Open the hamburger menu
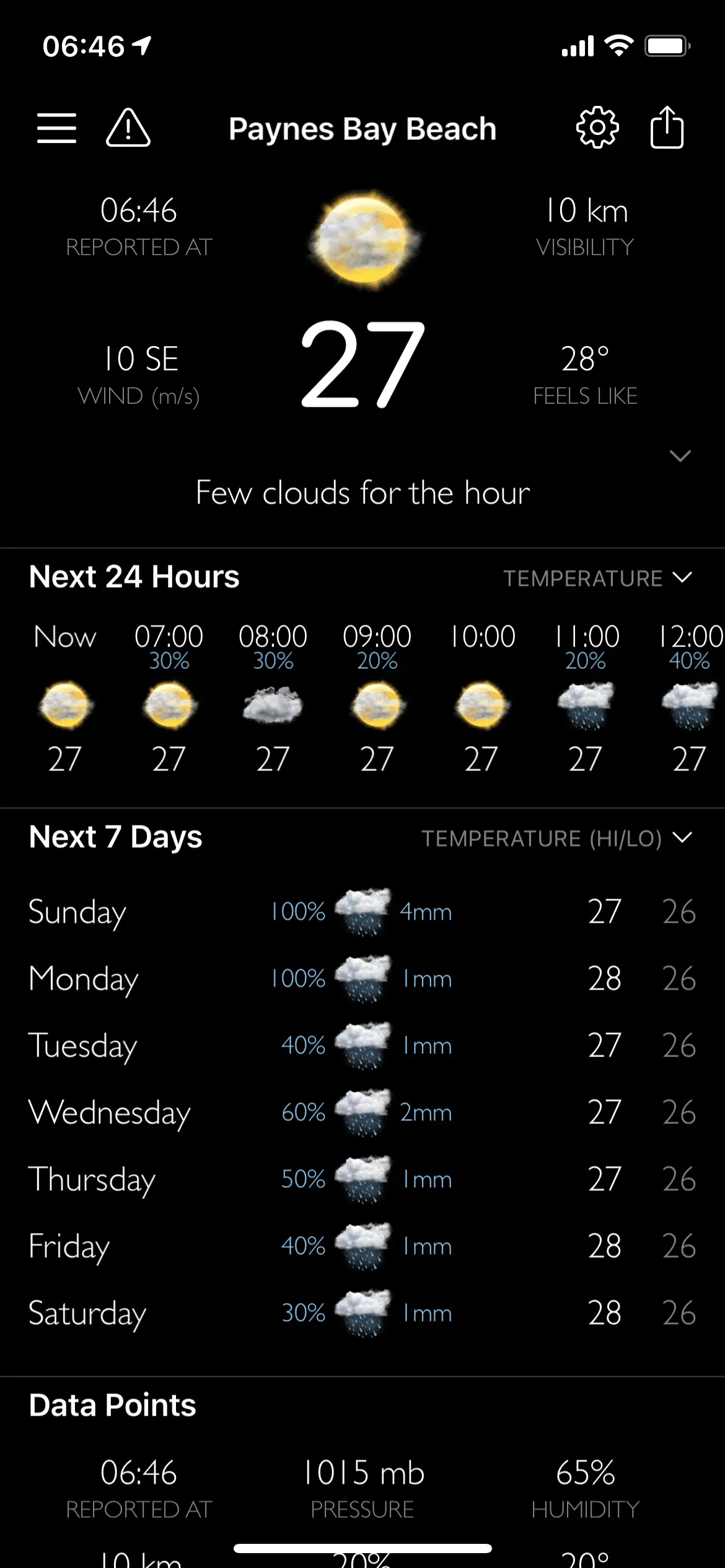 [x=56, y=128]
